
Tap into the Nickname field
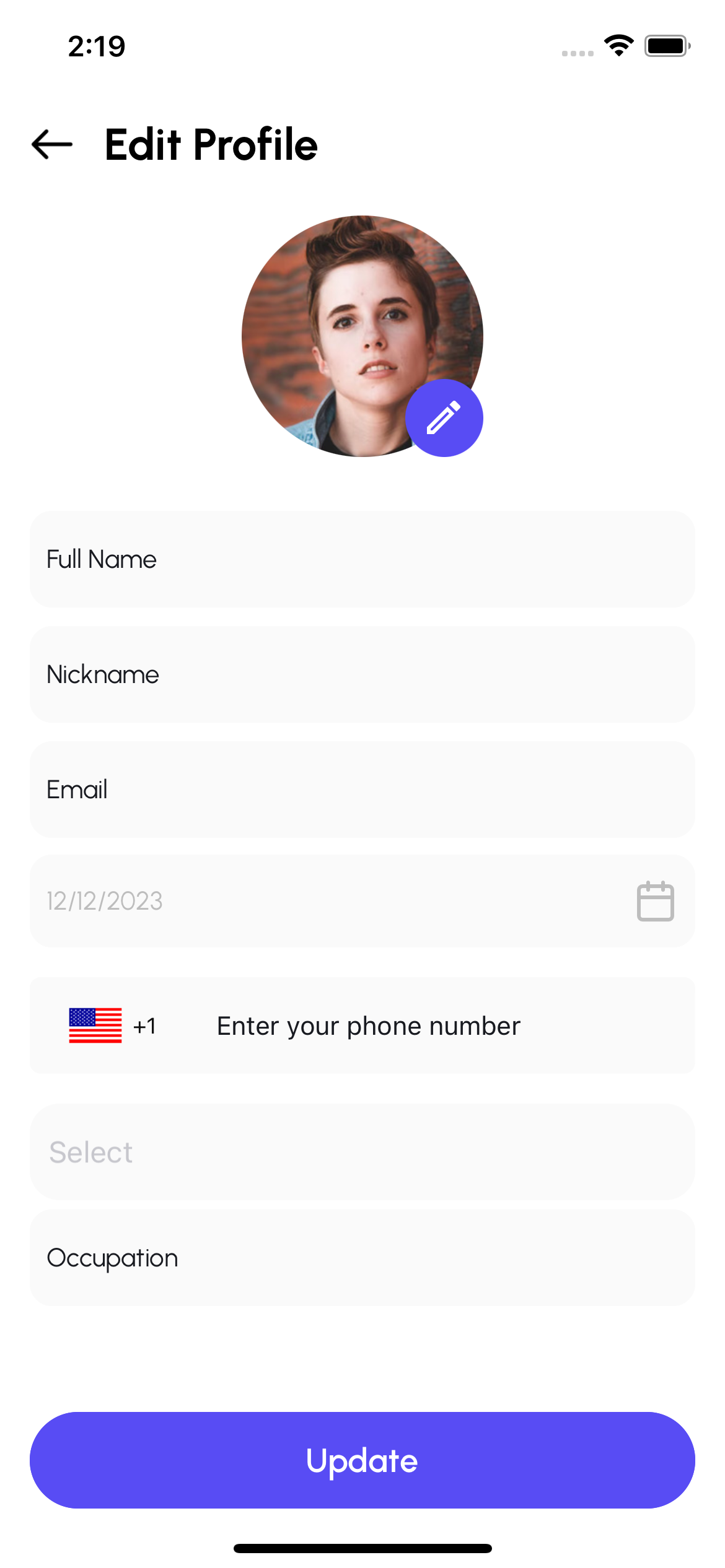tap(362, 674)
